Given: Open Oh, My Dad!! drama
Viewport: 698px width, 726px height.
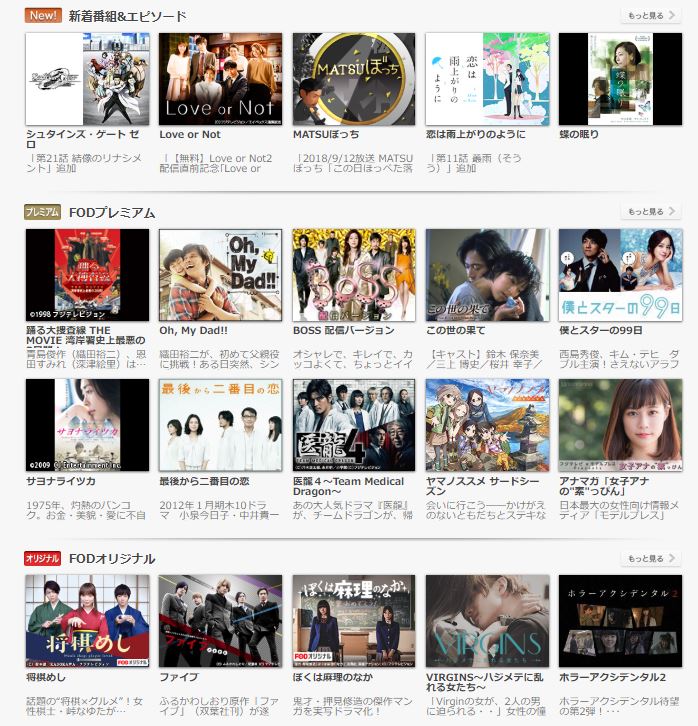Looking at the screenshot, I should pos(220,274).
